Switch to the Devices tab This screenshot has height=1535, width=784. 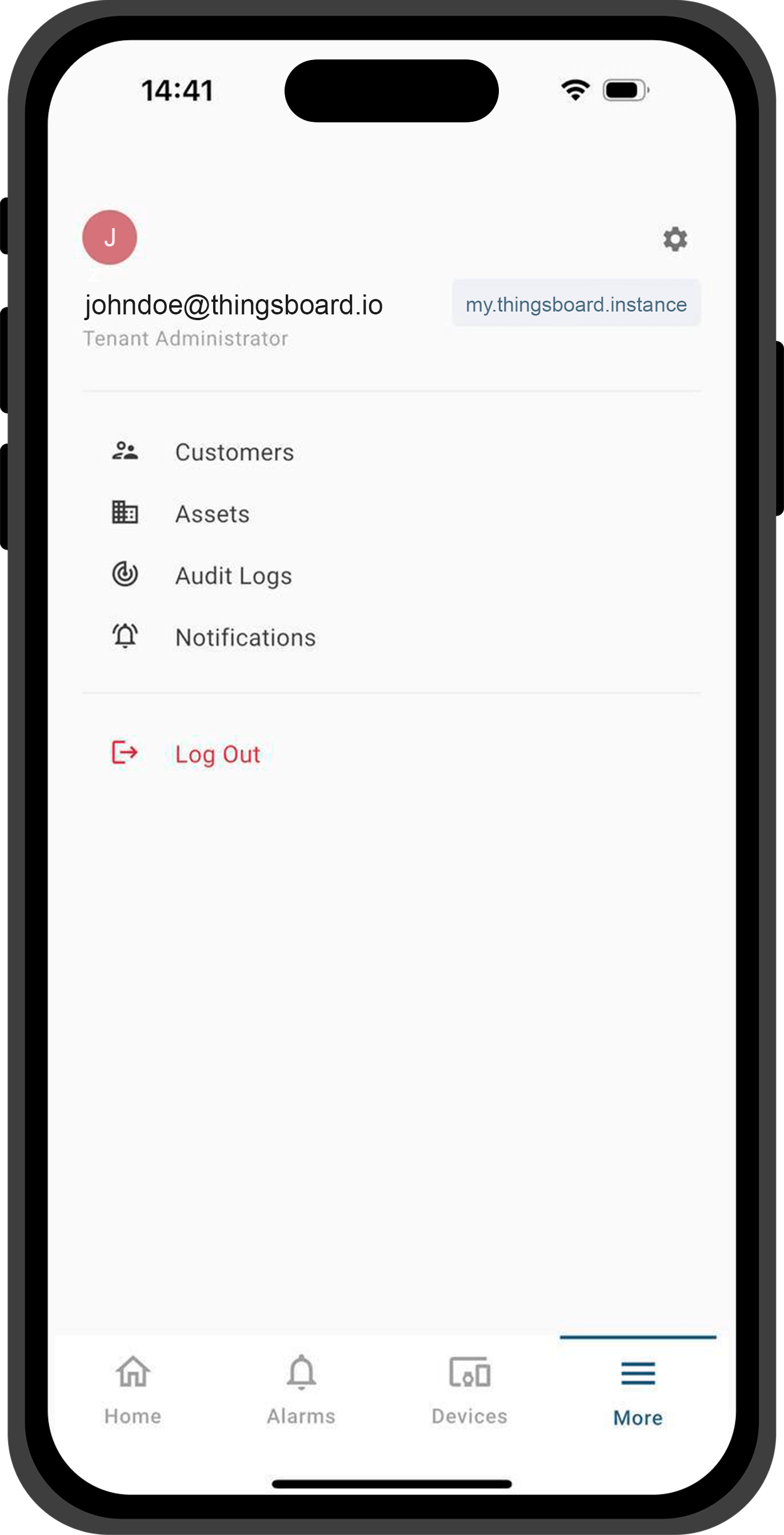[x=470, y=1394]
